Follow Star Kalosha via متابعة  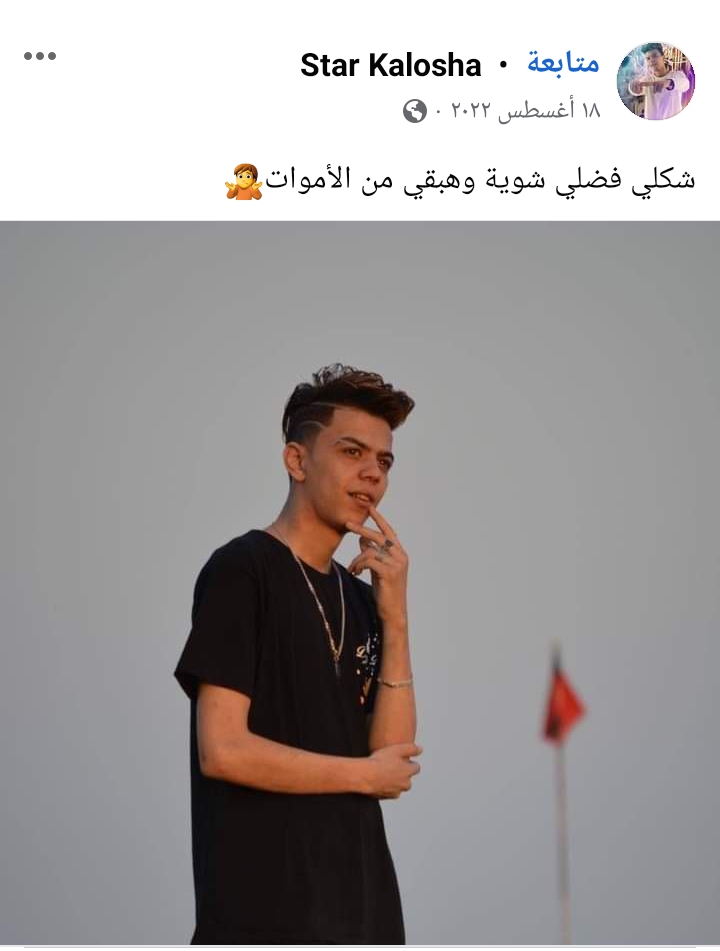coord(563,65)
